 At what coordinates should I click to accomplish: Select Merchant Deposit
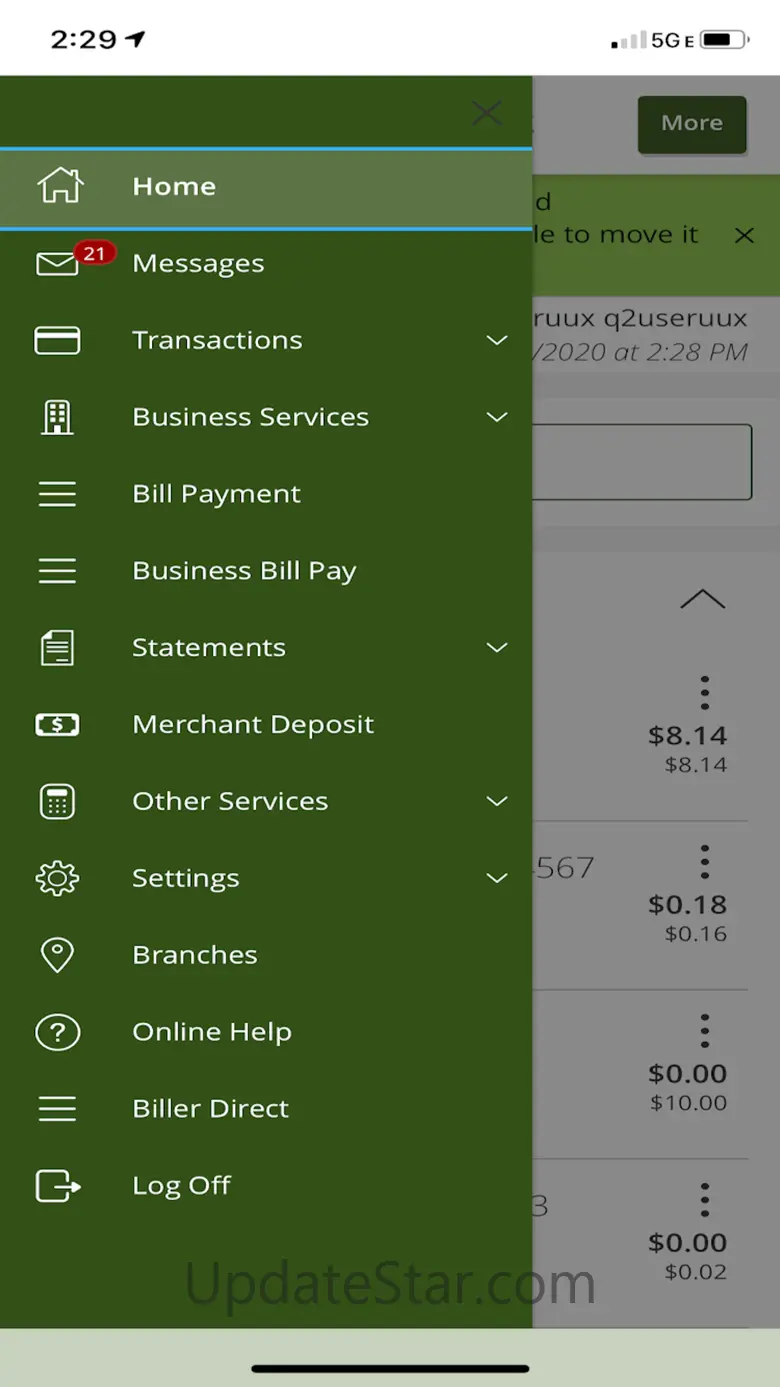coord(266,725)
